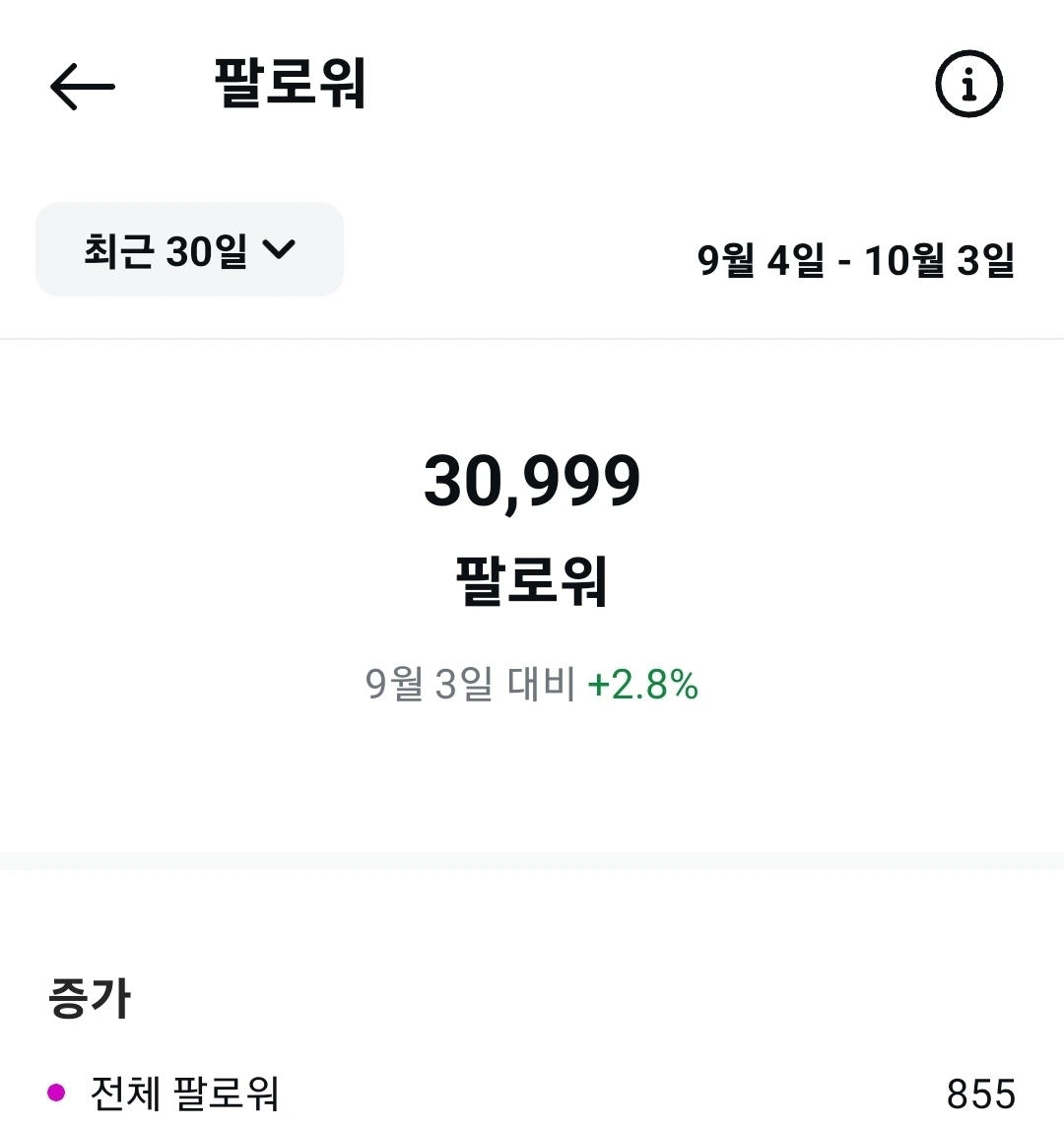Open the info circle icon
The width and height of the screenshot is (1064, 1127).
point(968,84)
